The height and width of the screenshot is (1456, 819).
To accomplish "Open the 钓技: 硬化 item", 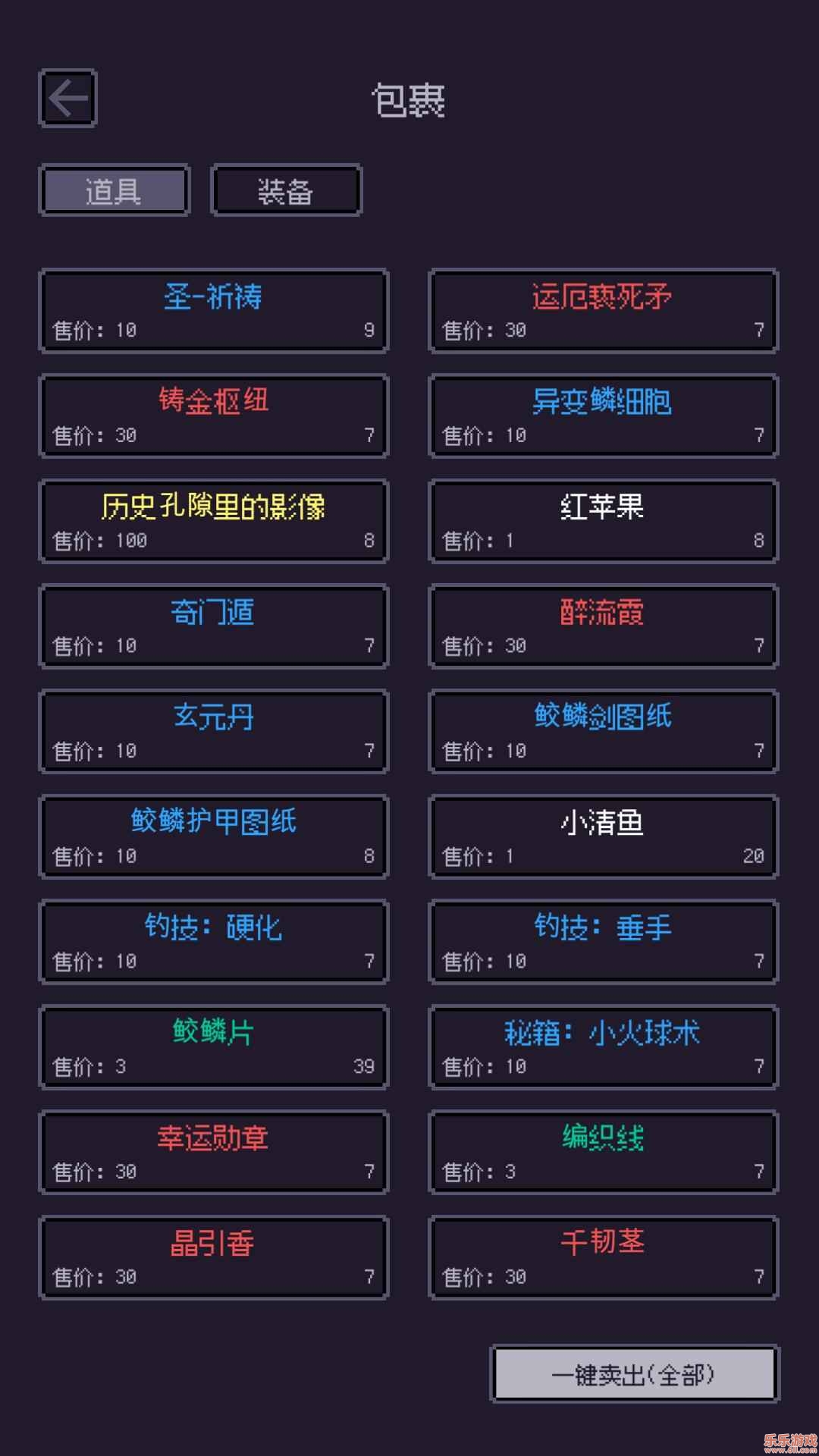I will tap(213, 943).
